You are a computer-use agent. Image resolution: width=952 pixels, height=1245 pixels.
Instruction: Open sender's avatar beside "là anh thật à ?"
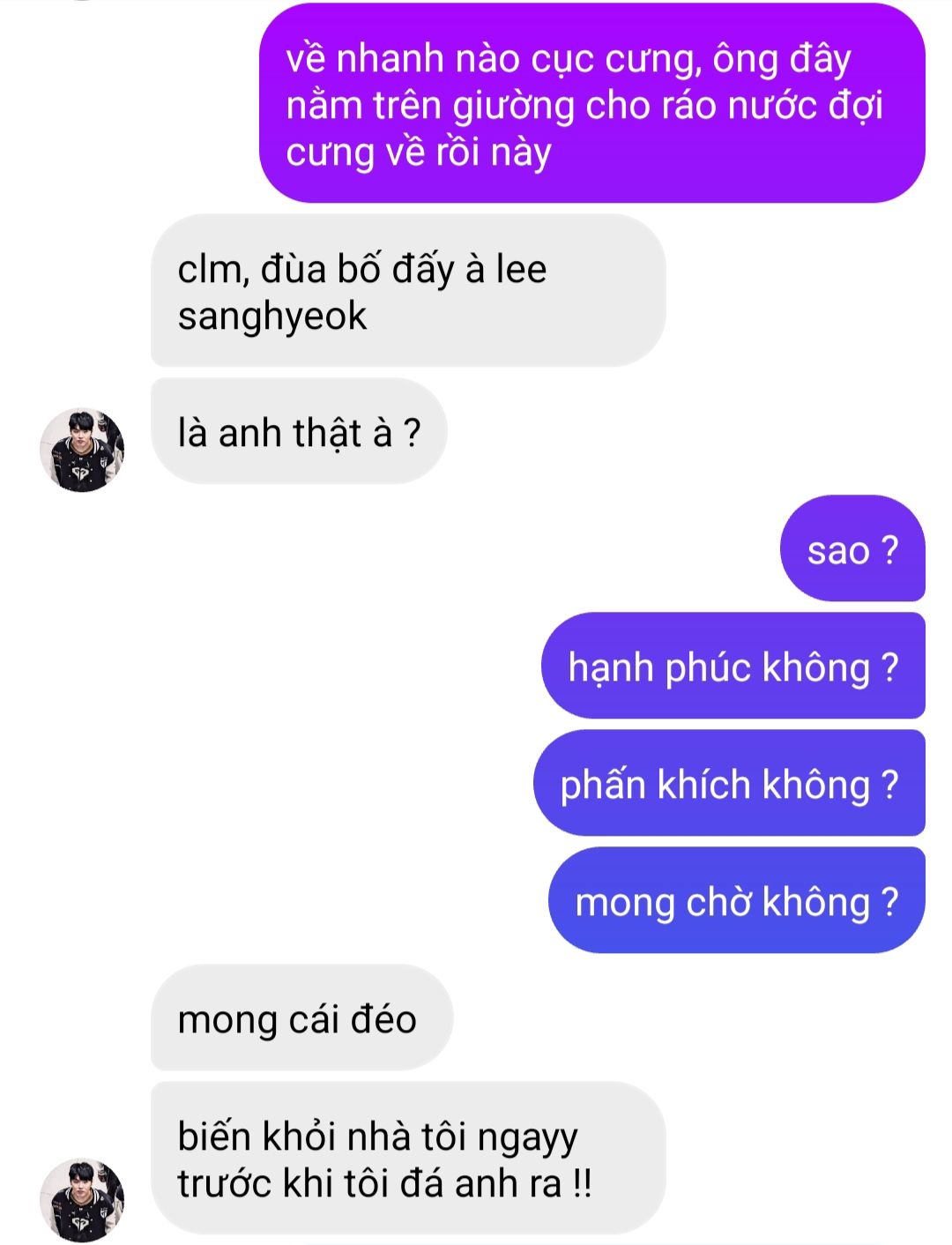pos(82,450)
